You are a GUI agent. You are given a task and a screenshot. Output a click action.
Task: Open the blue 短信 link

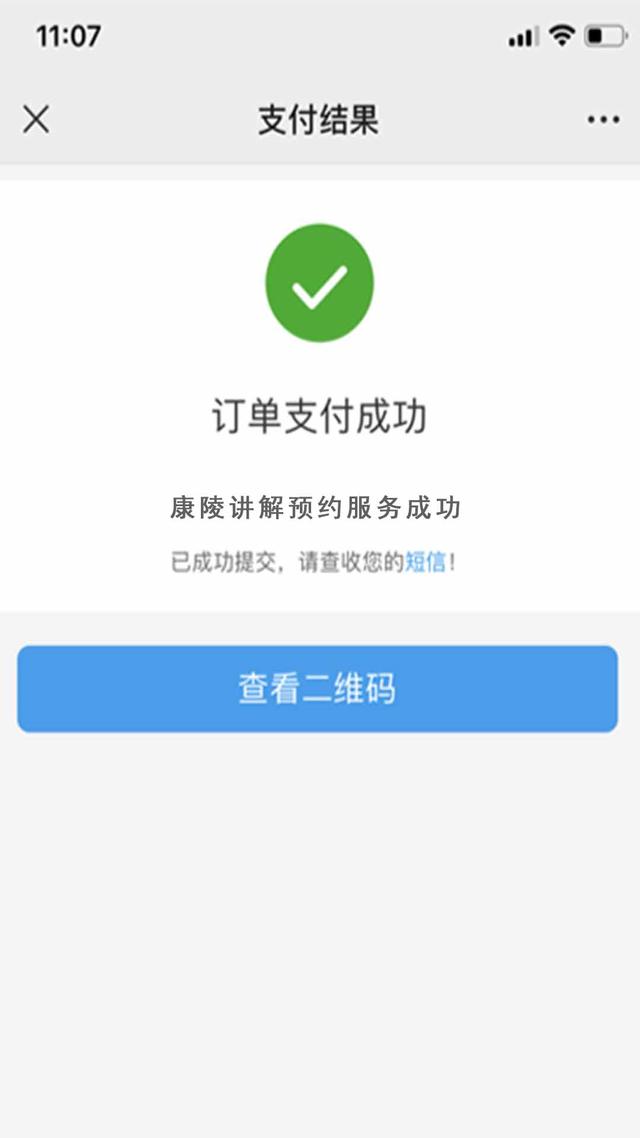click(x=424, y=562)
